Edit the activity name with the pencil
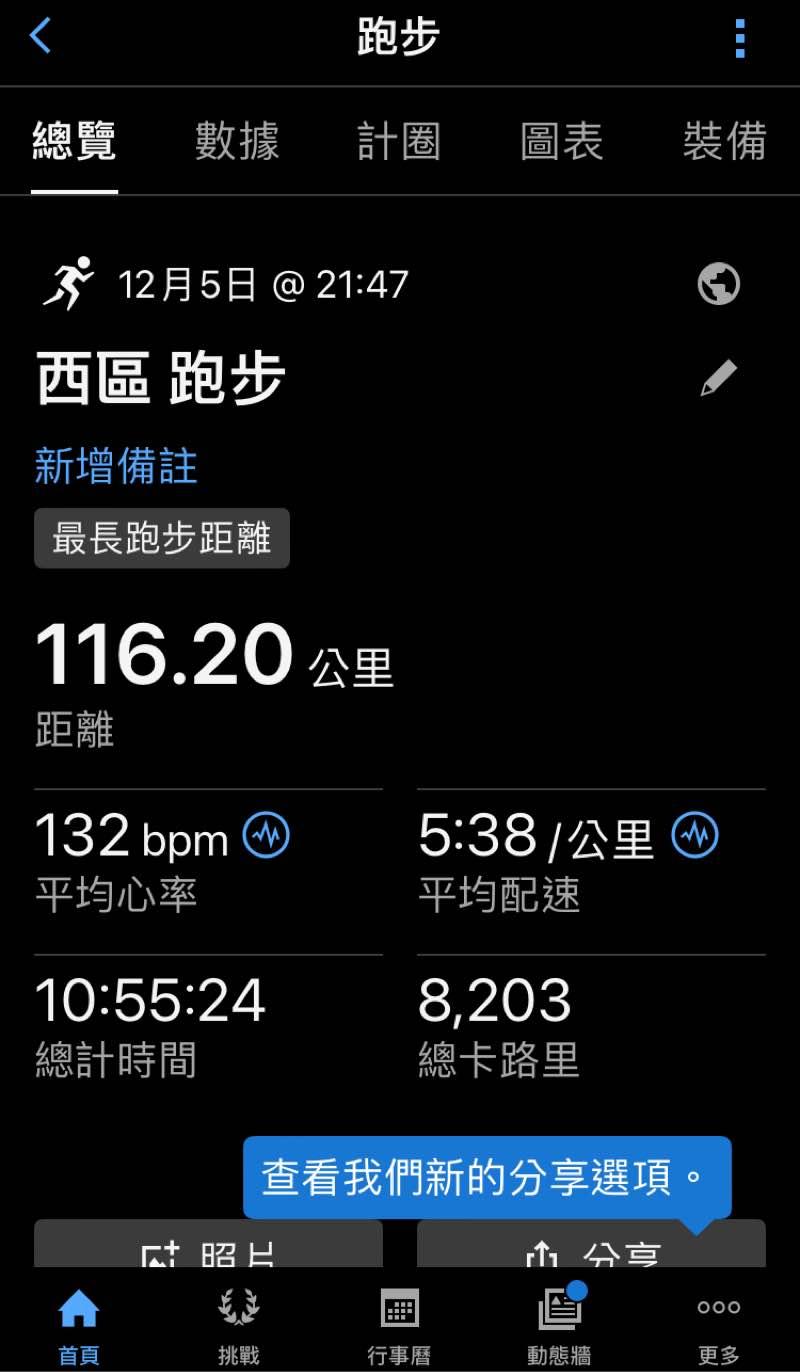800x1372 pixels. point(718,378)
